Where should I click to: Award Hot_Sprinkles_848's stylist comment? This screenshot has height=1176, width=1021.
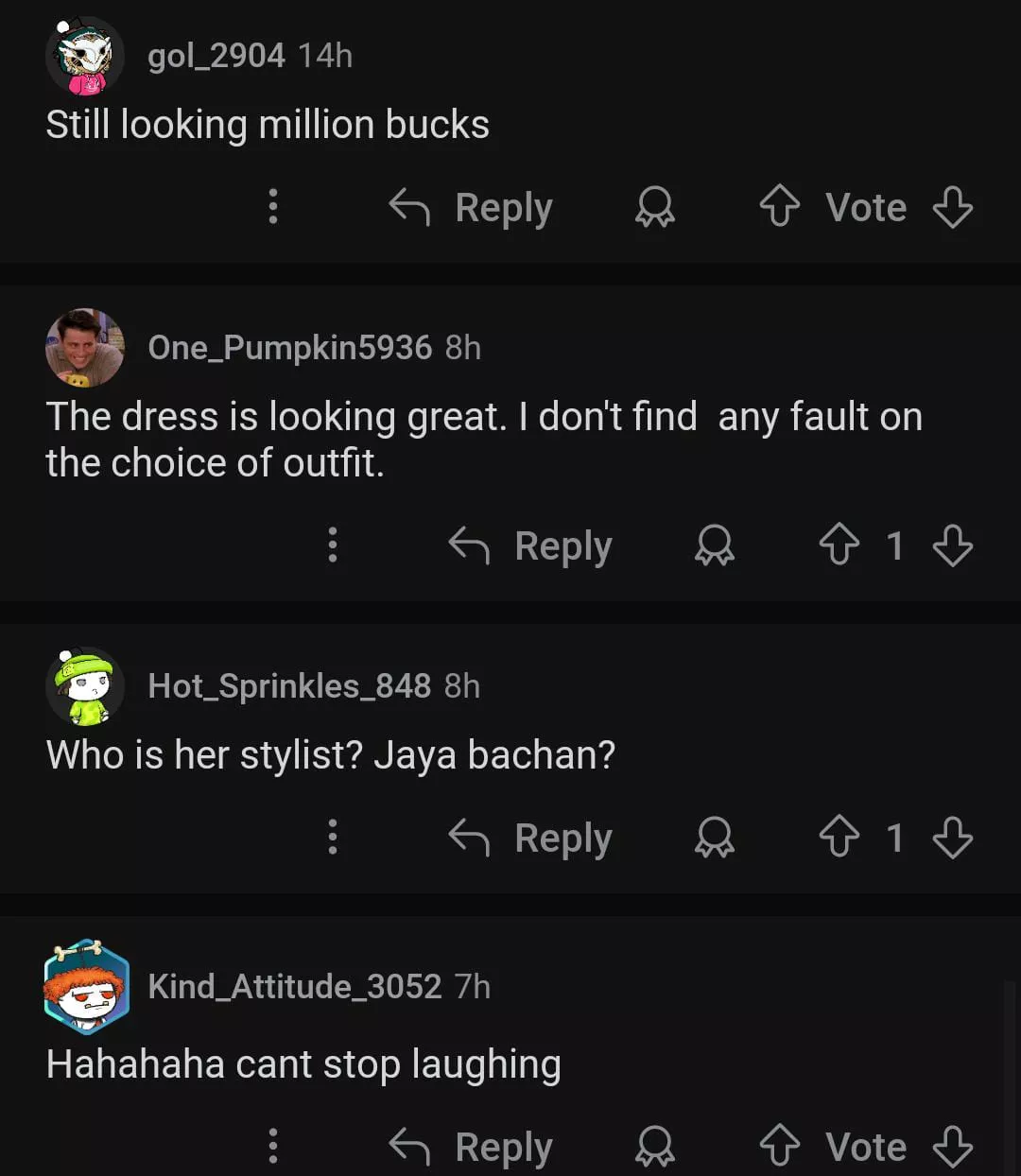point(714,838)
